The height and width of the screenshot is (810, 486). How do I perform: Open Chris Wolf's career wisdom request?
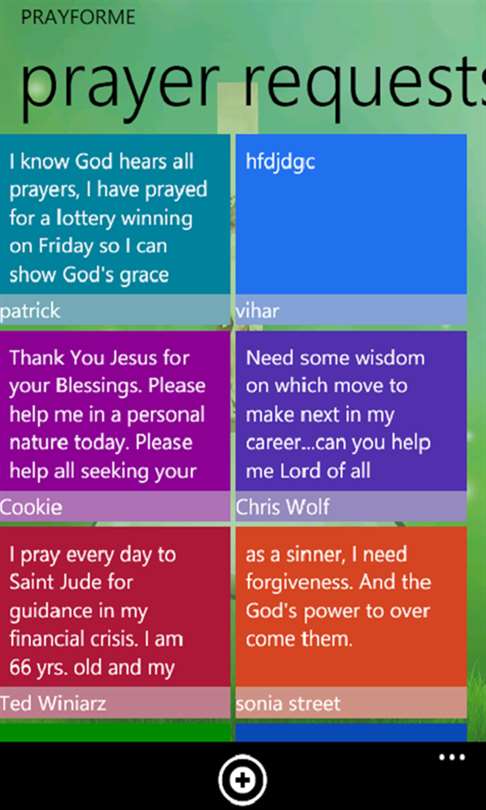351,426
